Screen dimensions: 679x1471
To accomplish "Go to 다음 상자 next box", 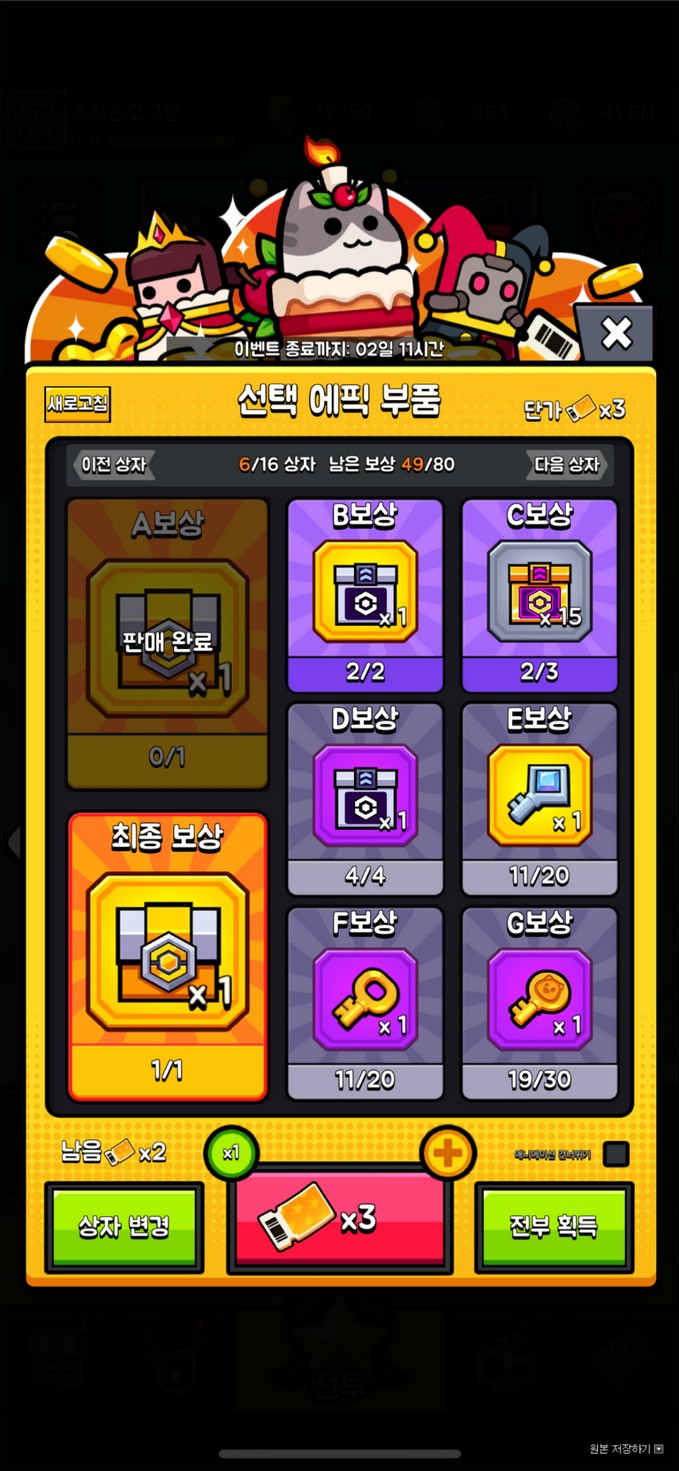I will point(566,465).
